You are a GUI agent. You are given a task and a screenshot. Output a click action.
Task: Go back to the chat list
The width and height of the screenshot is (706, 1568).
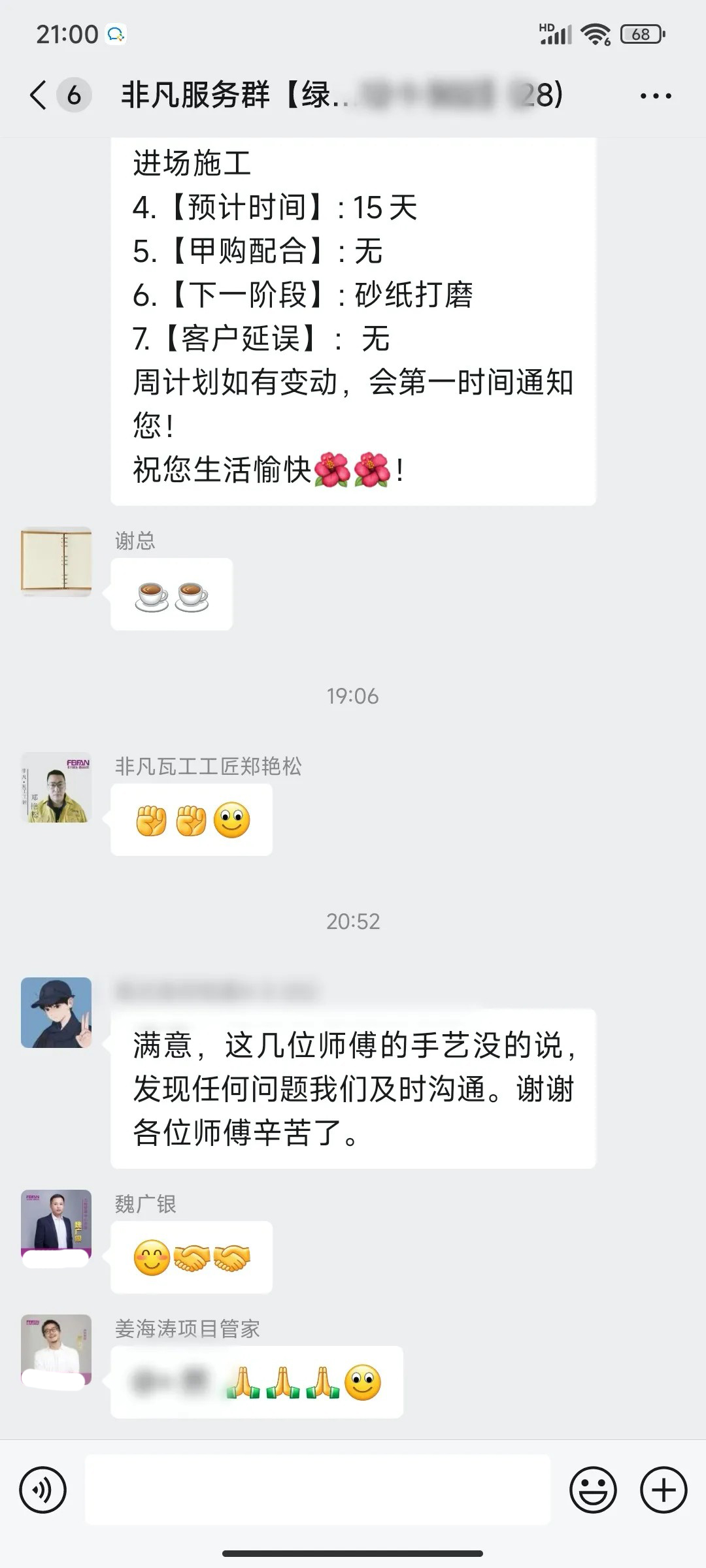(39, 95)
